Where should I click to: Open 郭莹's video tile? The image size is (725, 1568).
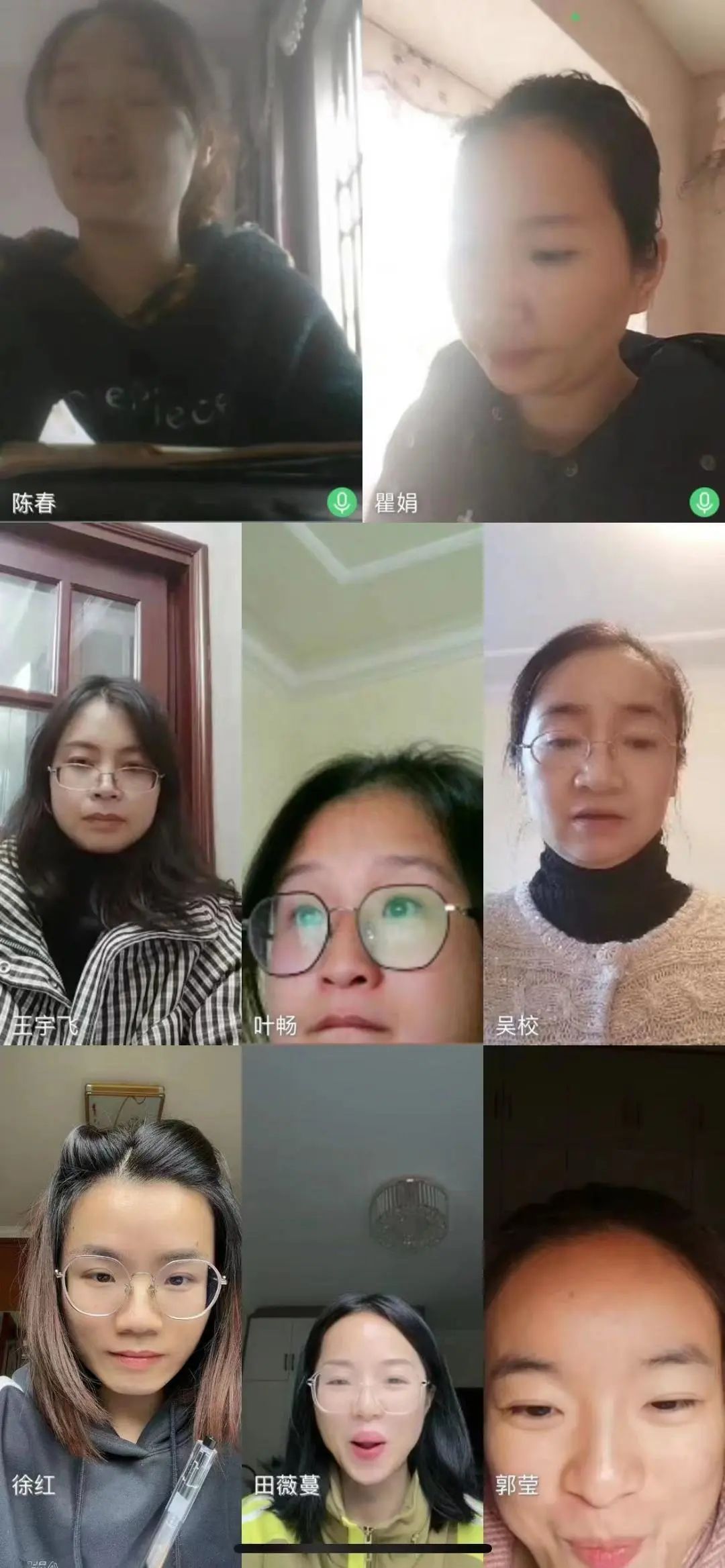coord(604,1306)
